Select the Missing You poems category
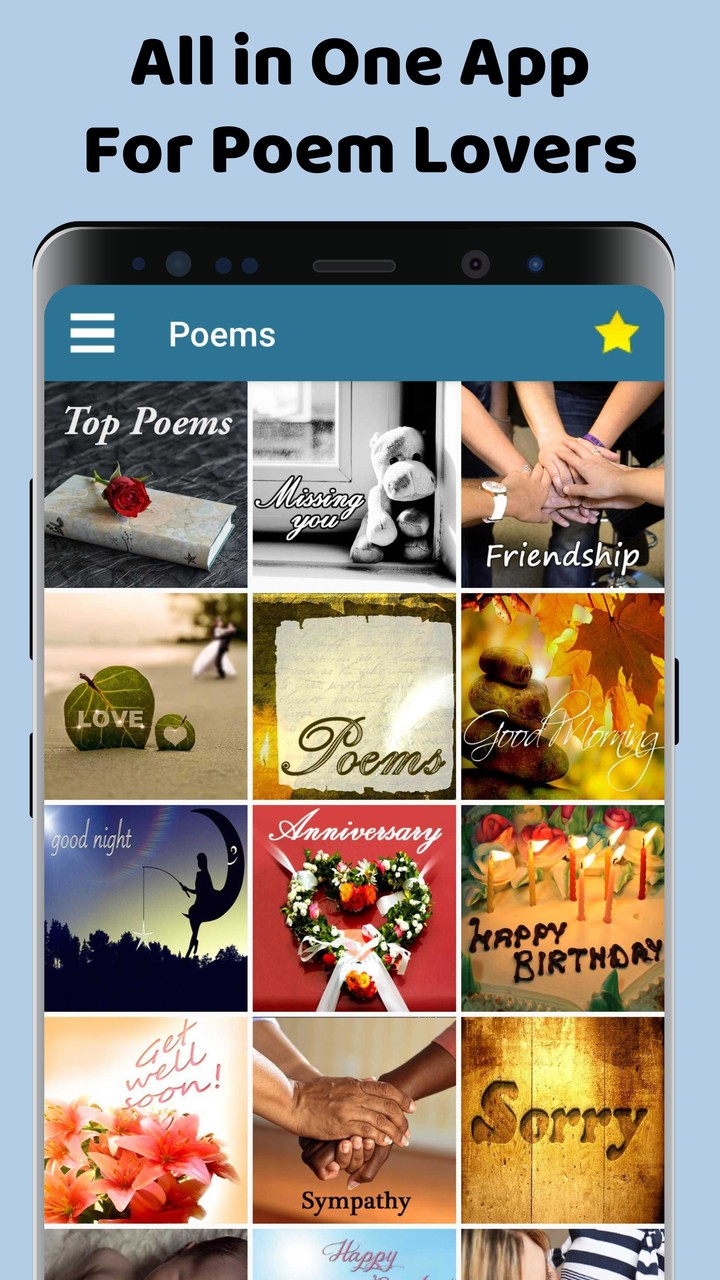The width and height of the screenshot is (720, 1280). pos(355,483)
